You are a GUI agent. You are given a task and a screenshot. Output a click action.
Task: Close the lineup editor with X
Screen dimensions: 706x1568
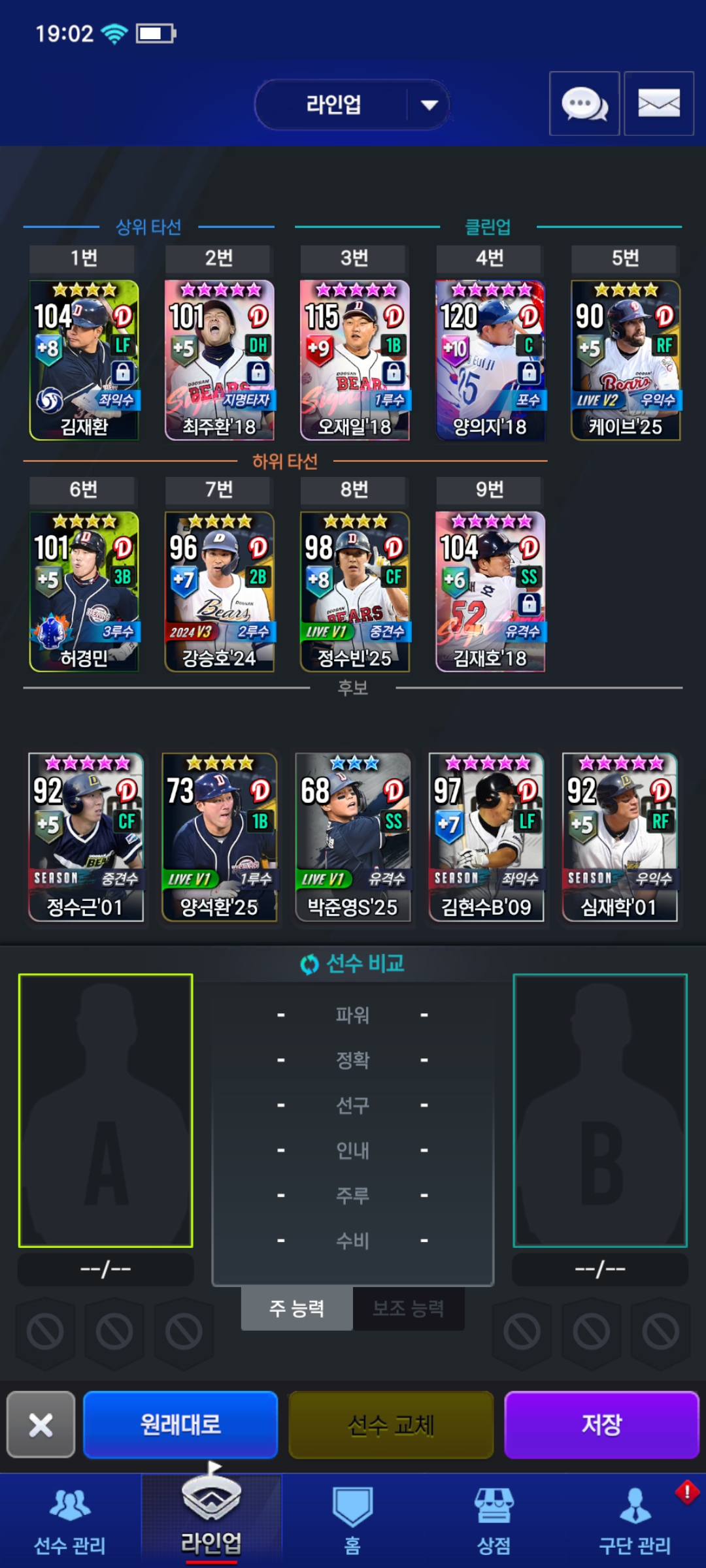click(x=41, y=1424)
